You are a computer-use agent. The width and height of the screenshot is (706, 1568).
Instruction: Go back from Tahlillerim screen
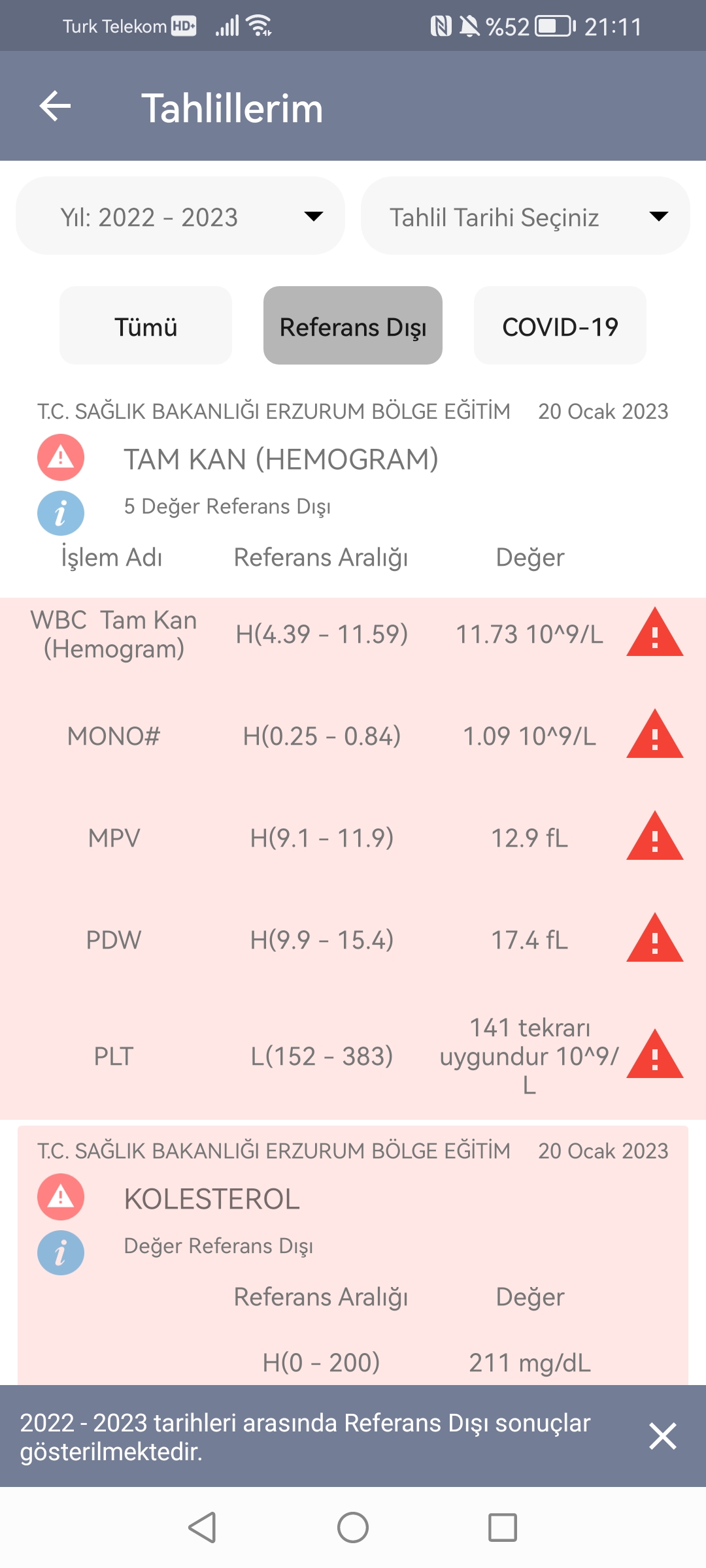point(55,106)
